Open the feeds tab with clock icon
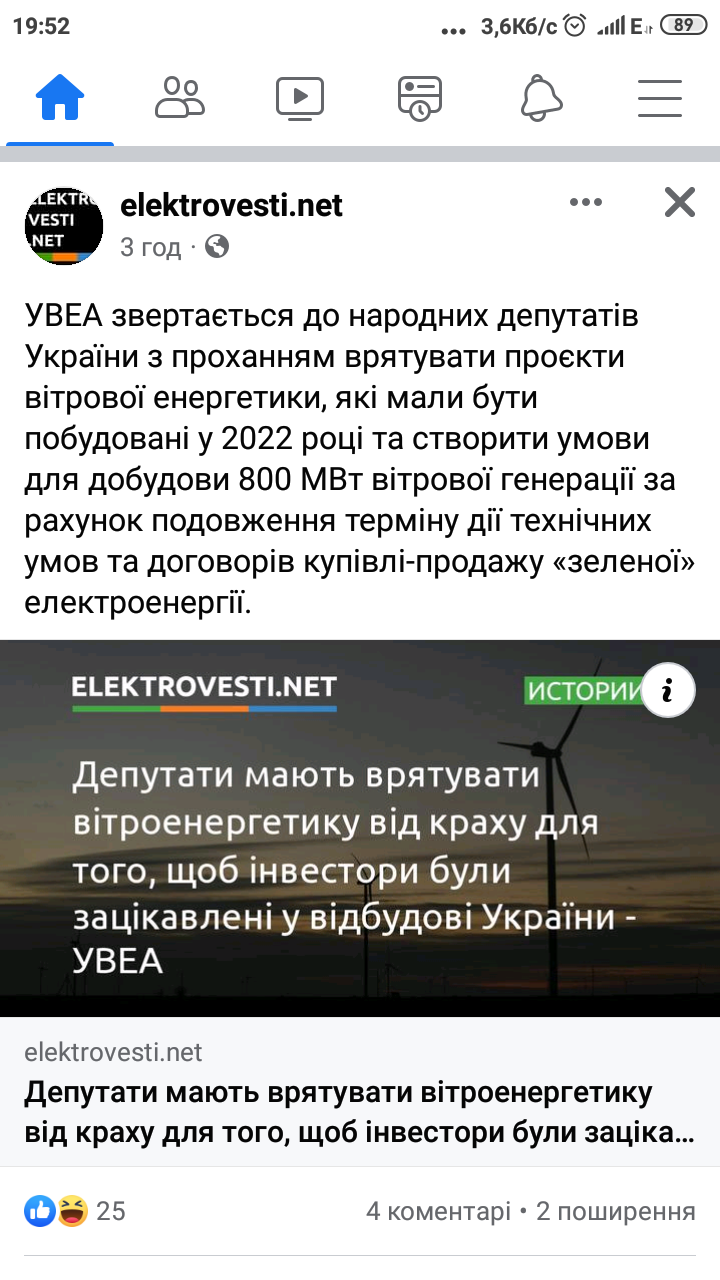720x1280 pixels. point(420,98)
